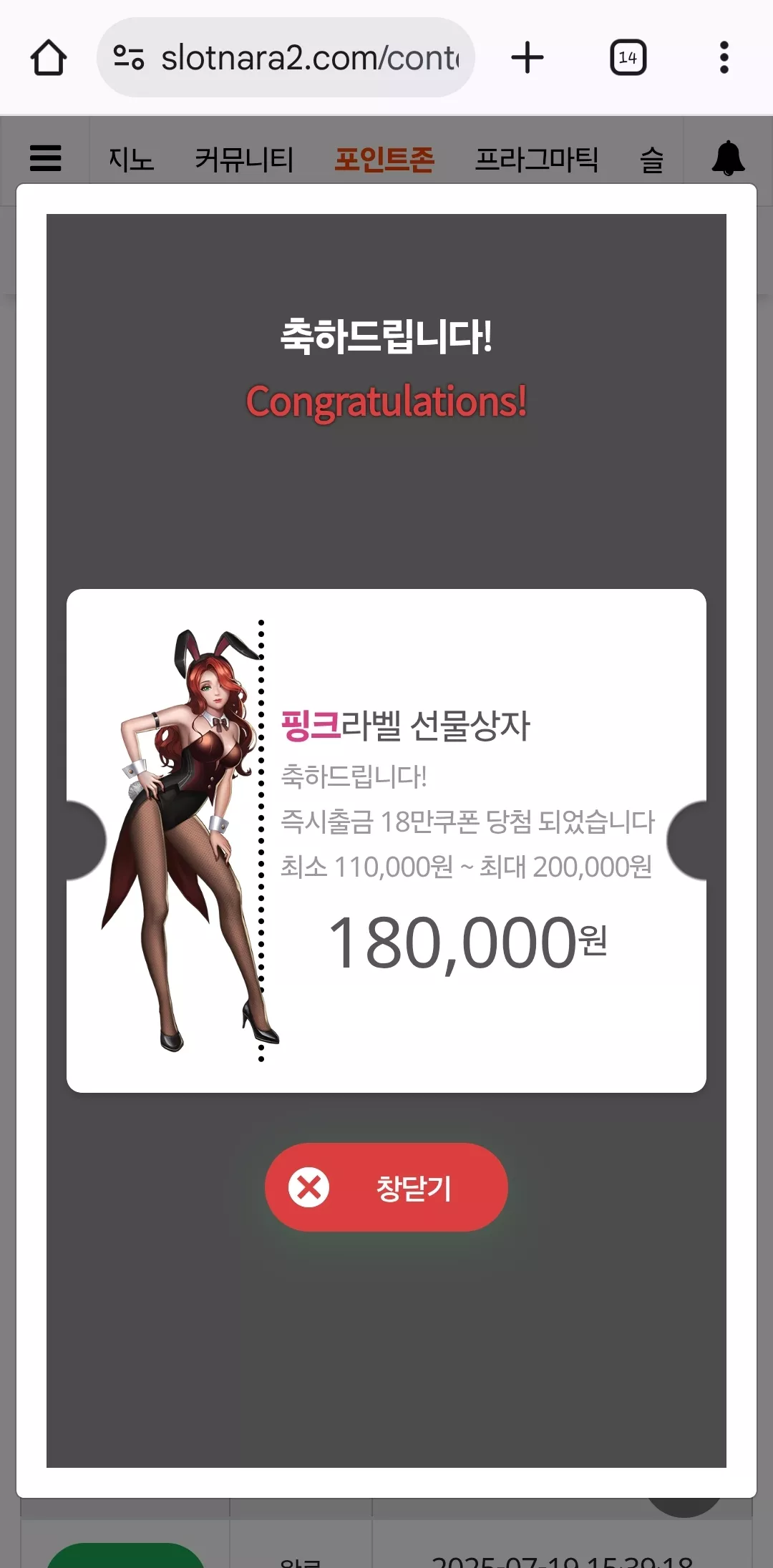
Task: Switch to the 포인트존 tab
Action: [x=385, y=159]
